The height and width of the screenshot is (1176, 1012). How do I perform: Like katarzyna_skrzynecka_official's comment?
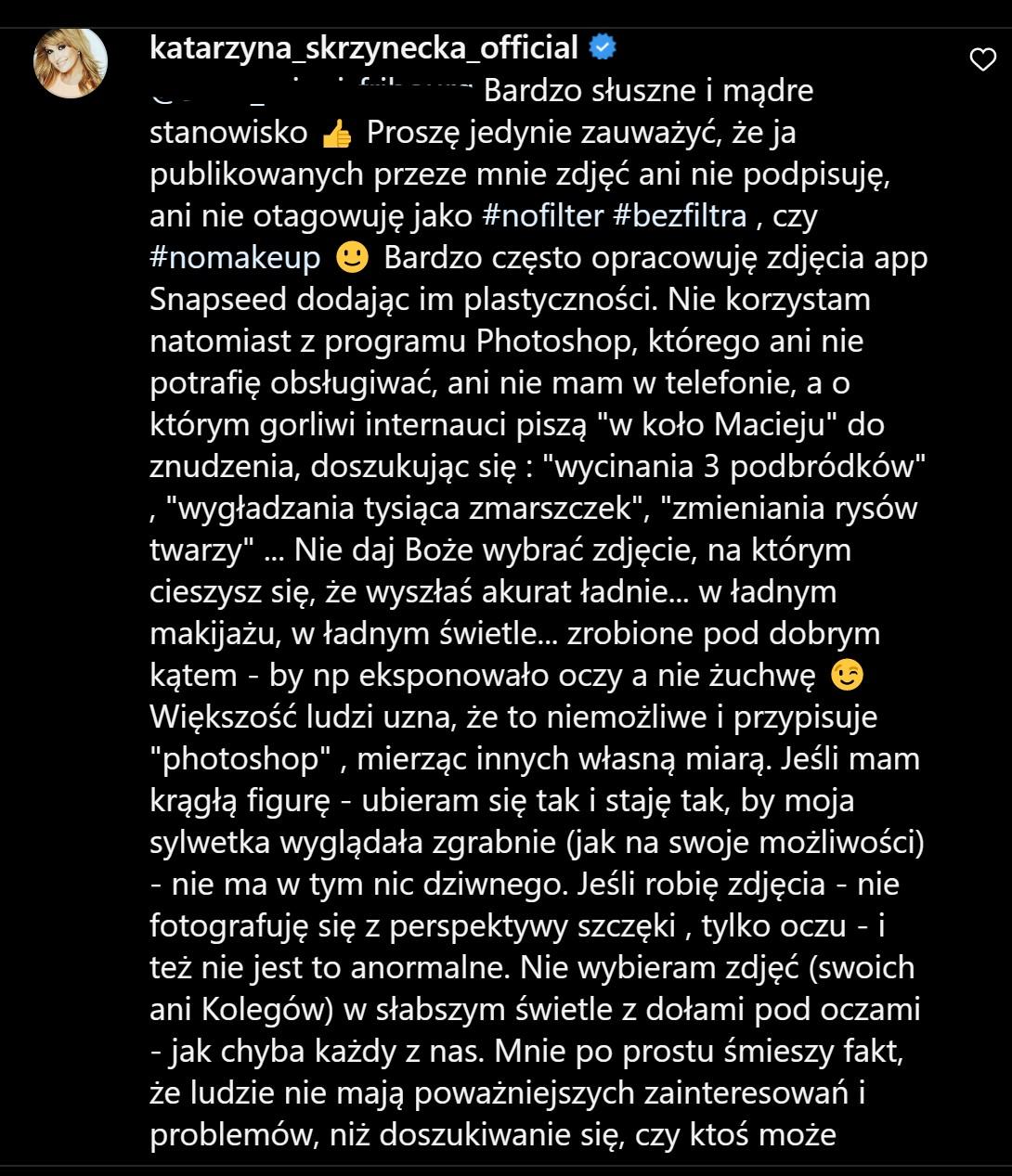pos(981,60)
